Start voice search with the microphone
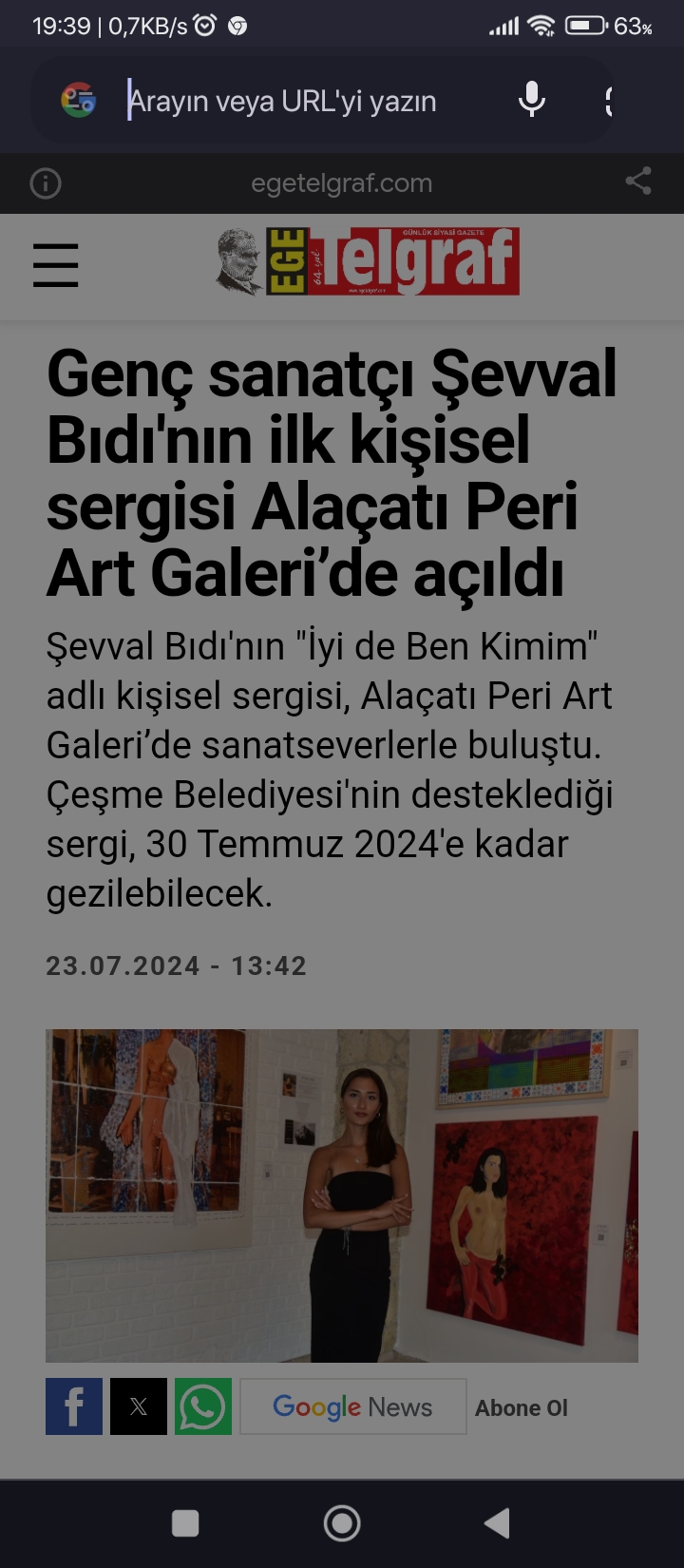This screenshot has width=684, height=1568. (532, 100)
